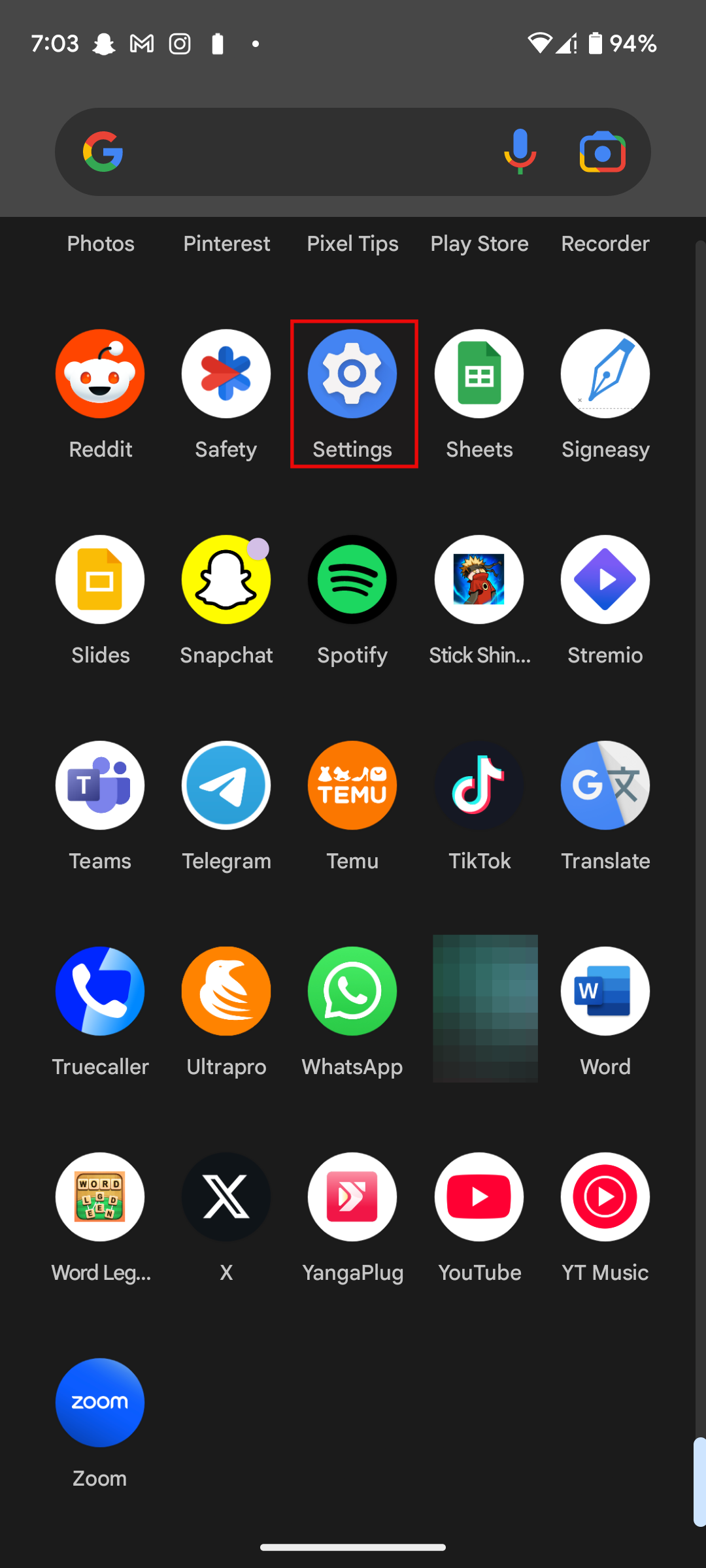Open the Zoom app
The width and height of the screenshot is (706, 1568).
[x=100, y=1403]
